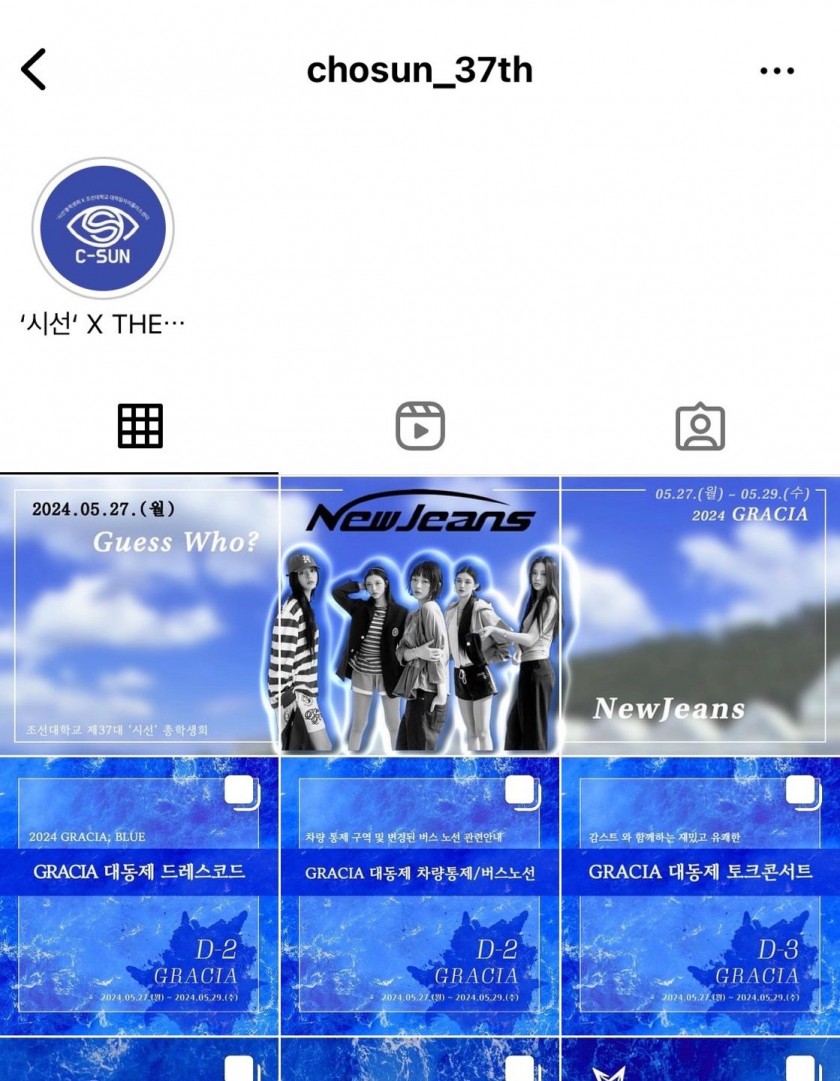Go back with the top-left arrow
This screenshot has width=840, height=1081.
click(x=33, y=70)
